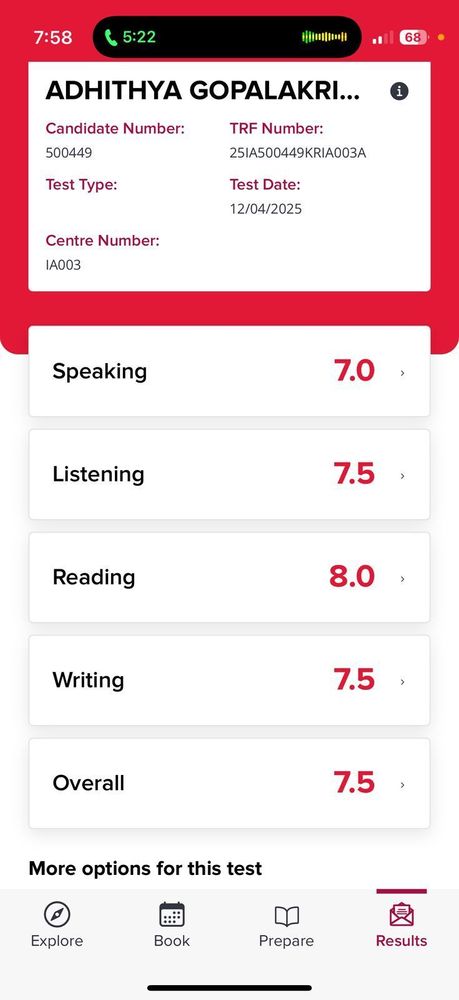Open the Writing score row

230,680
